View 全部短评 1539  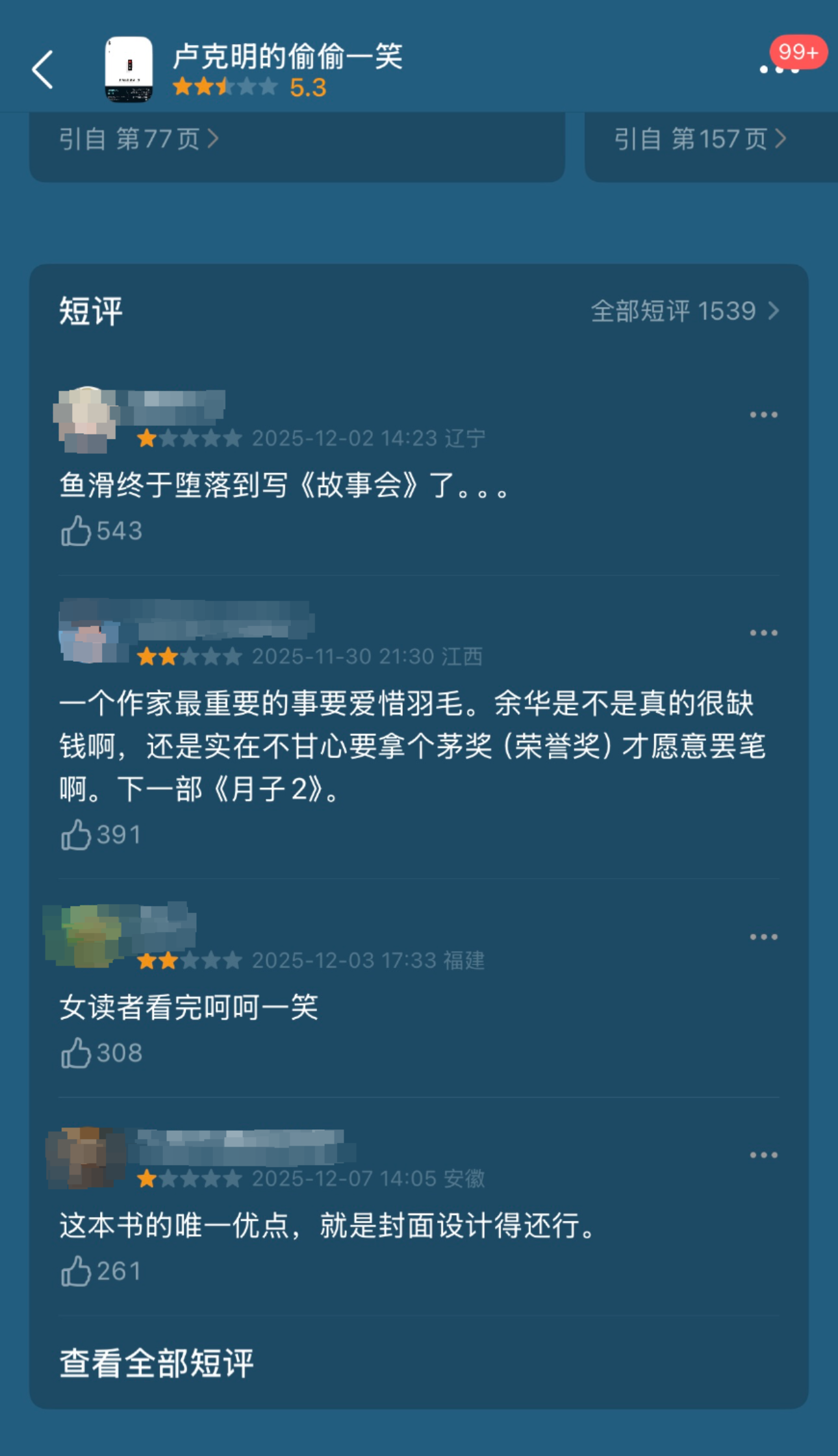[685, 311]
